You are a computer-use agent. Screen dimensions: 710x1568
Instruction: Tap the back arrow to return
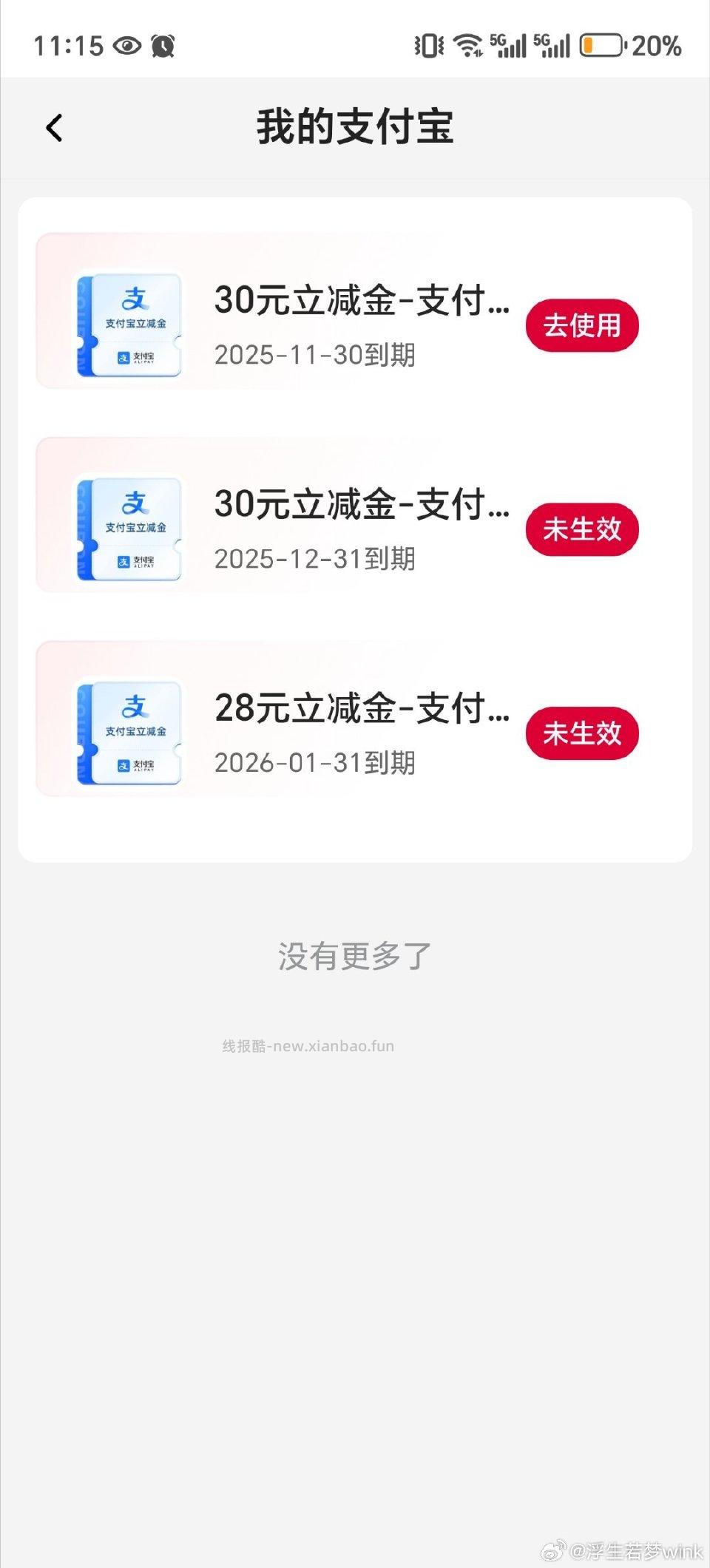point(54,127)
